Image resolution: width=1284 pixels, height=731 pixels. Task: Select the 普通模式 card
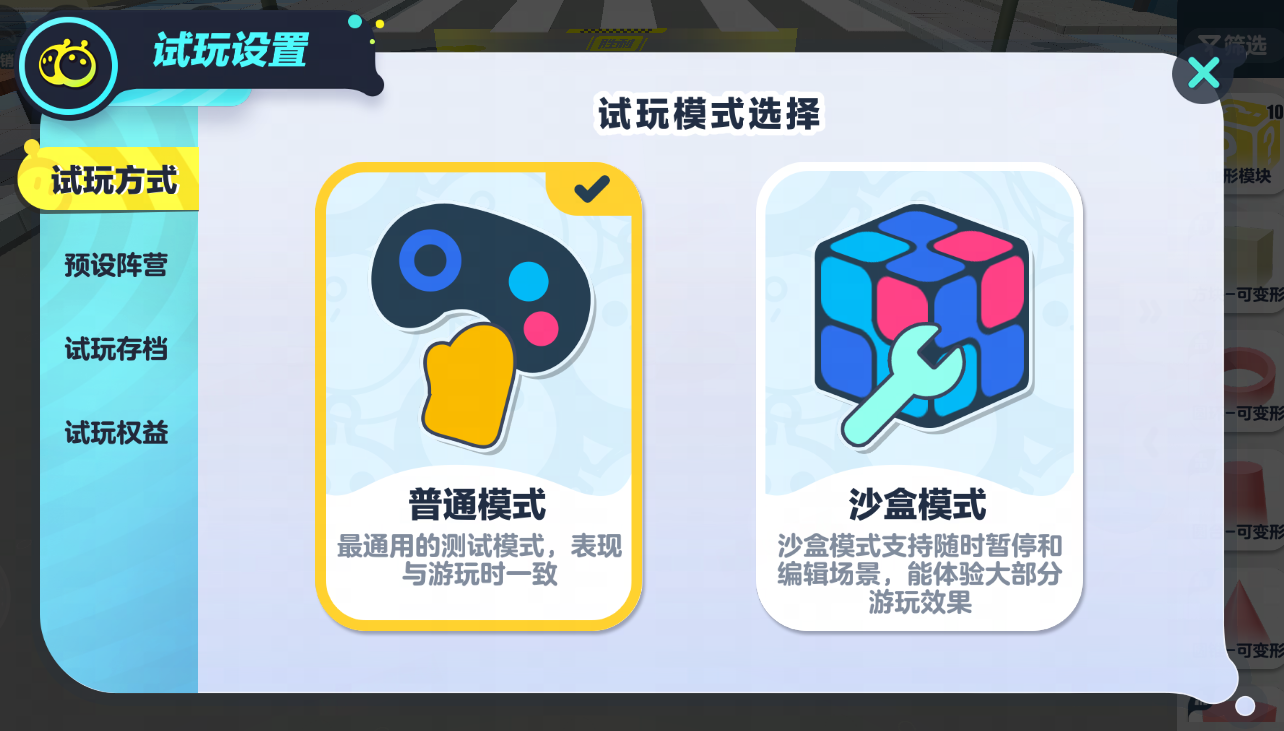[x=478, y=395]
